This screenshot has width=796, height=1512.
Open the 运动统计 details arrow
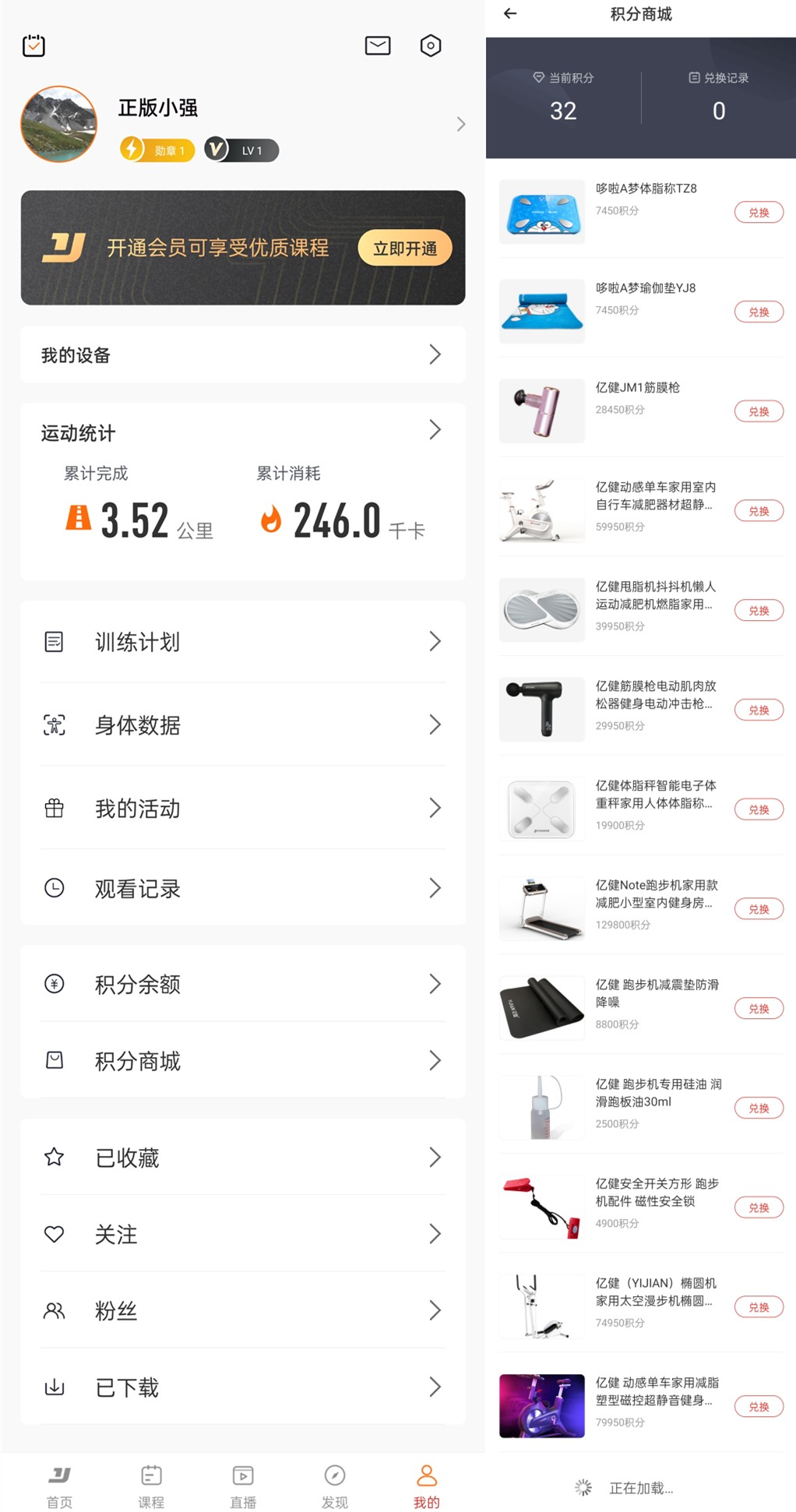click(435, 429)
